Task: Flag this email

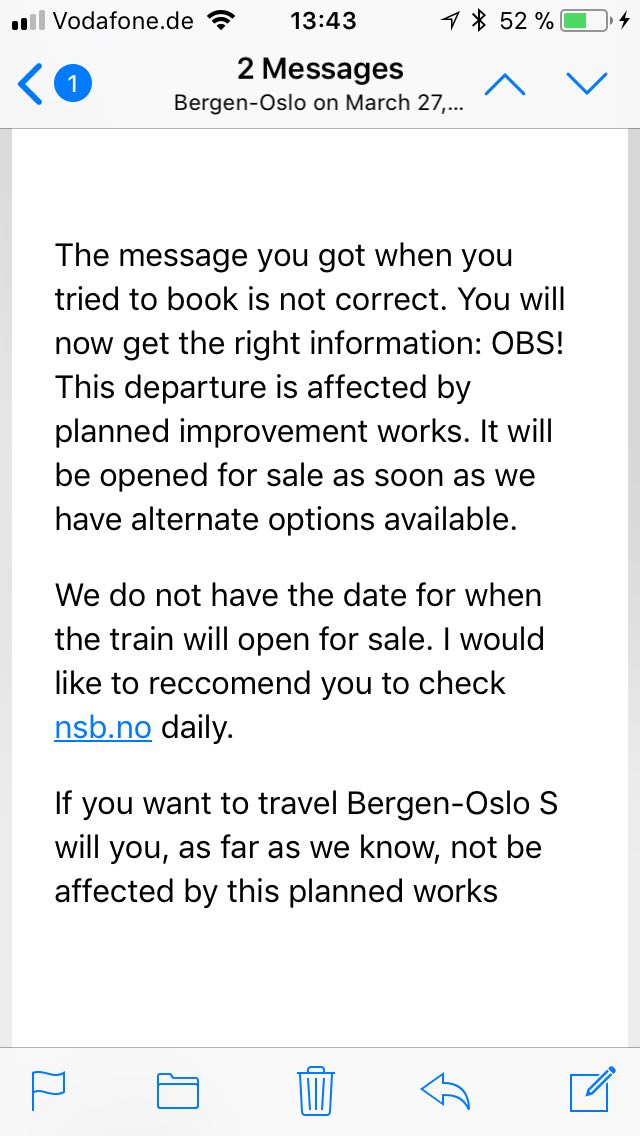Action: point(48,1090)
